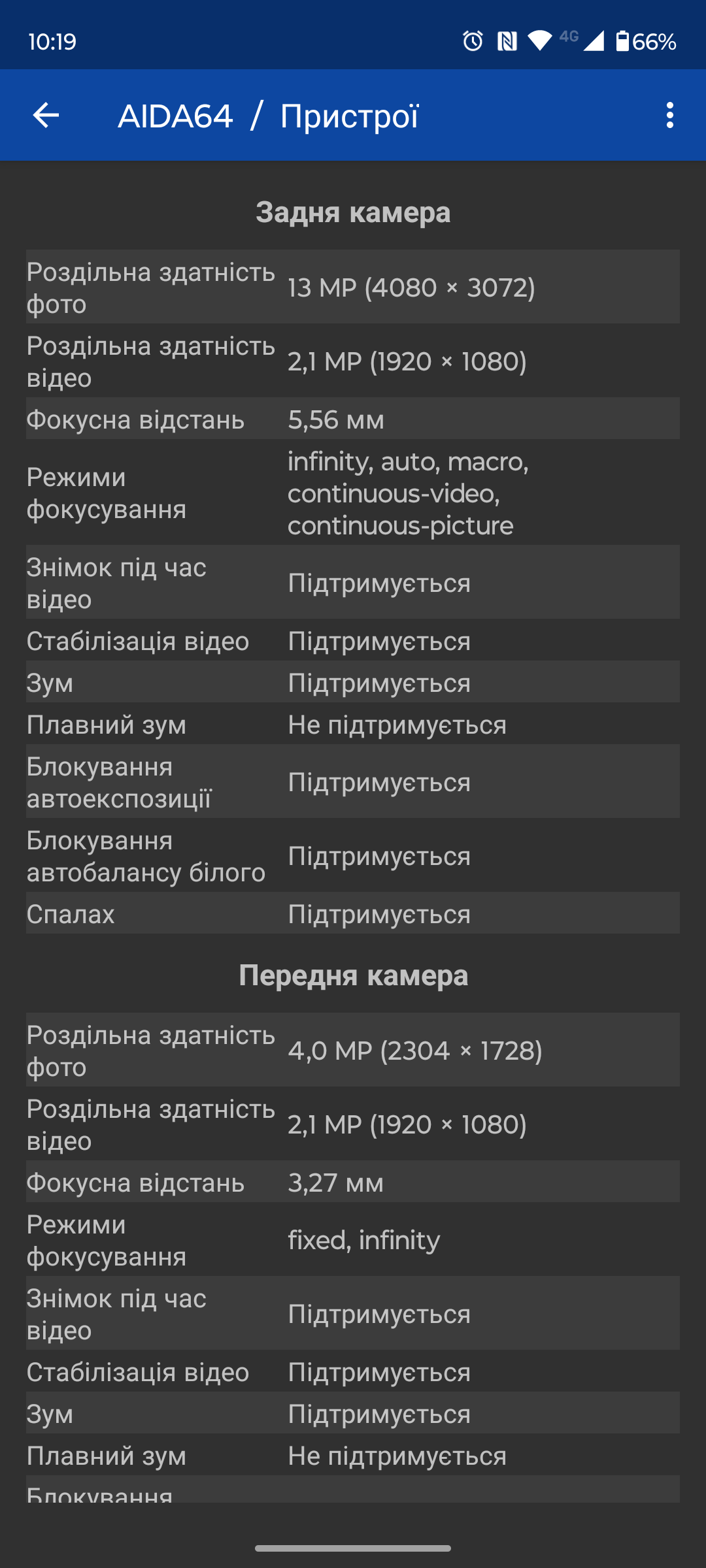
Task: Go back using the arrow
Action: tap(46, 116)
